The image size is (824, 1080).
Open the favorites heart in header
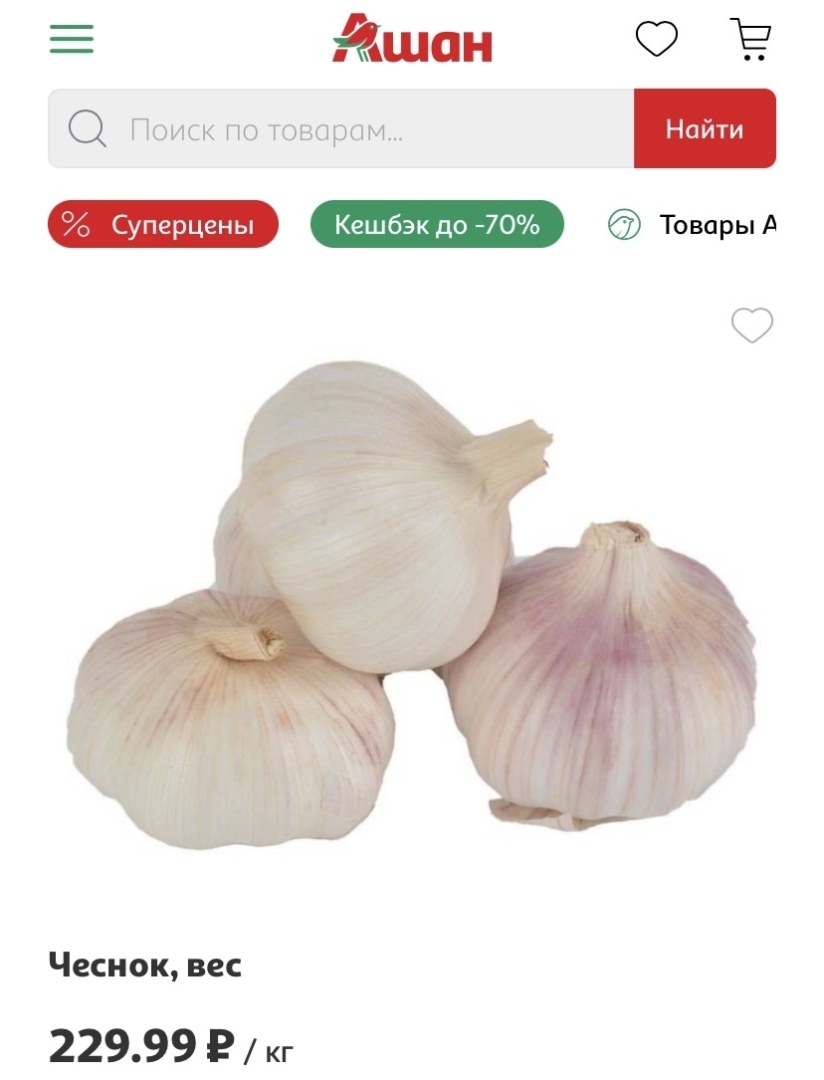657,40
